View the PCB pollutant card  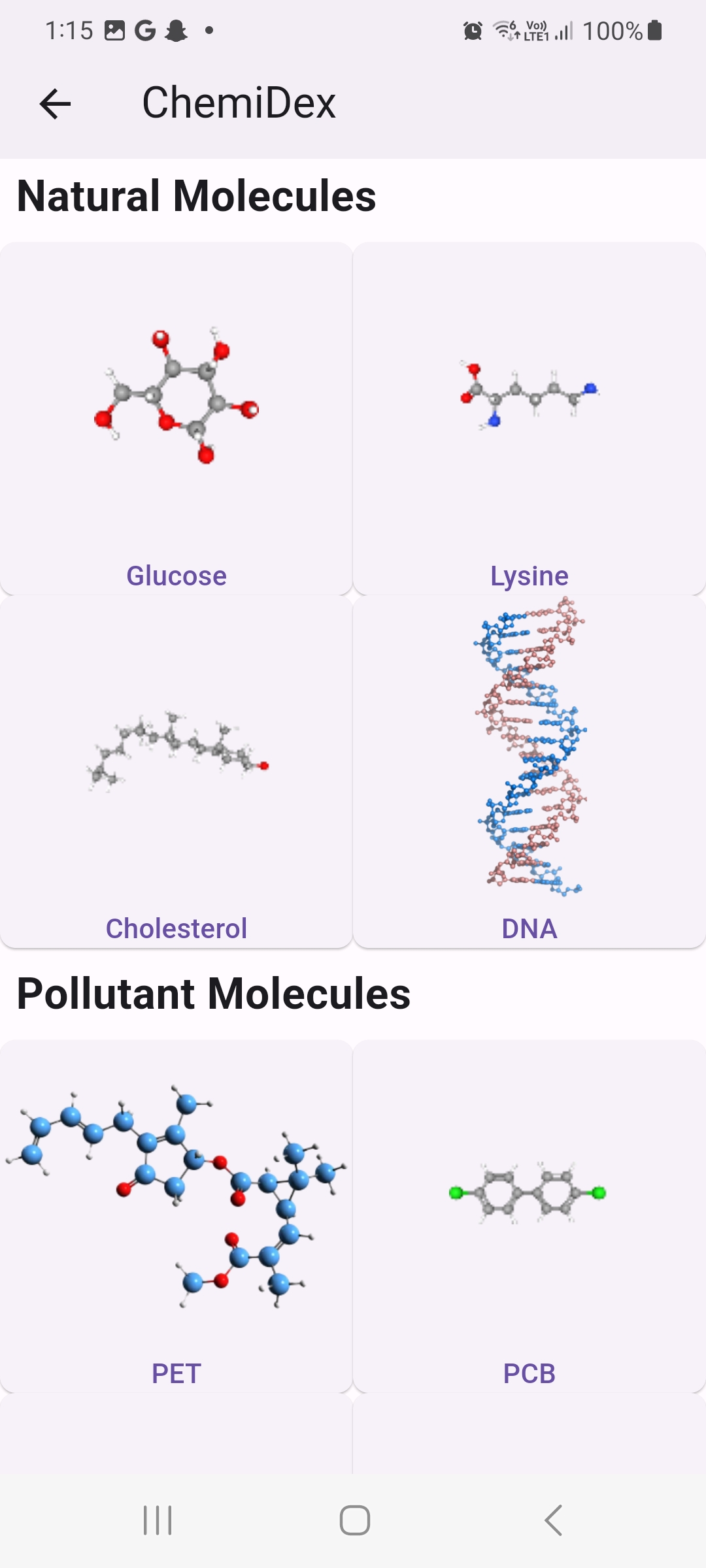click(x=529, y=1215)
